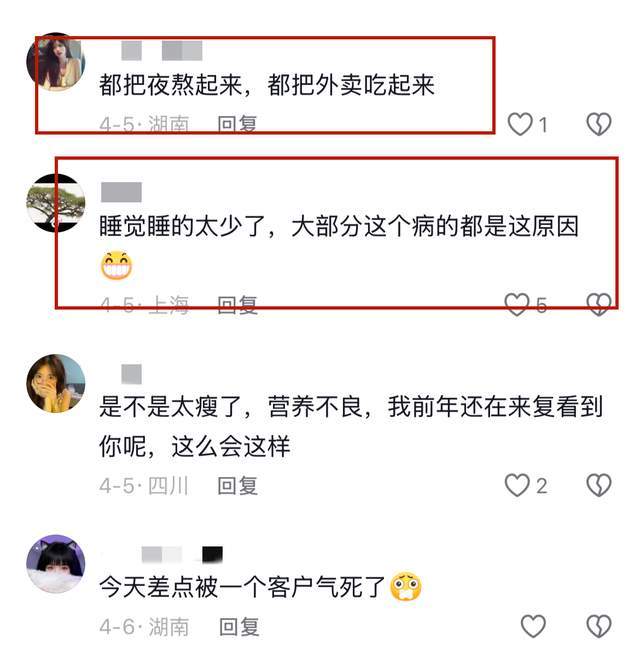Open the tree avatar of the 上海 commenter
Screen dimensions: 640x652
click(x=55, y=204)
